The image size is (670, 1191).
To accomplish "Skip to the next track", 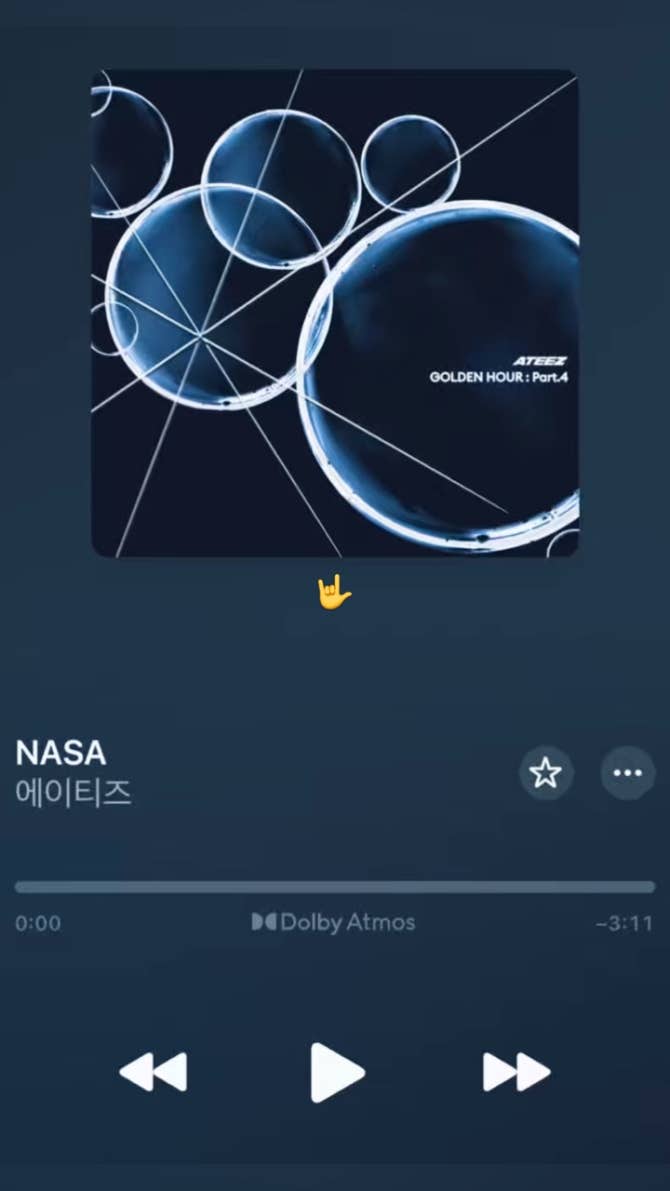I will (x=516, y=1072).
